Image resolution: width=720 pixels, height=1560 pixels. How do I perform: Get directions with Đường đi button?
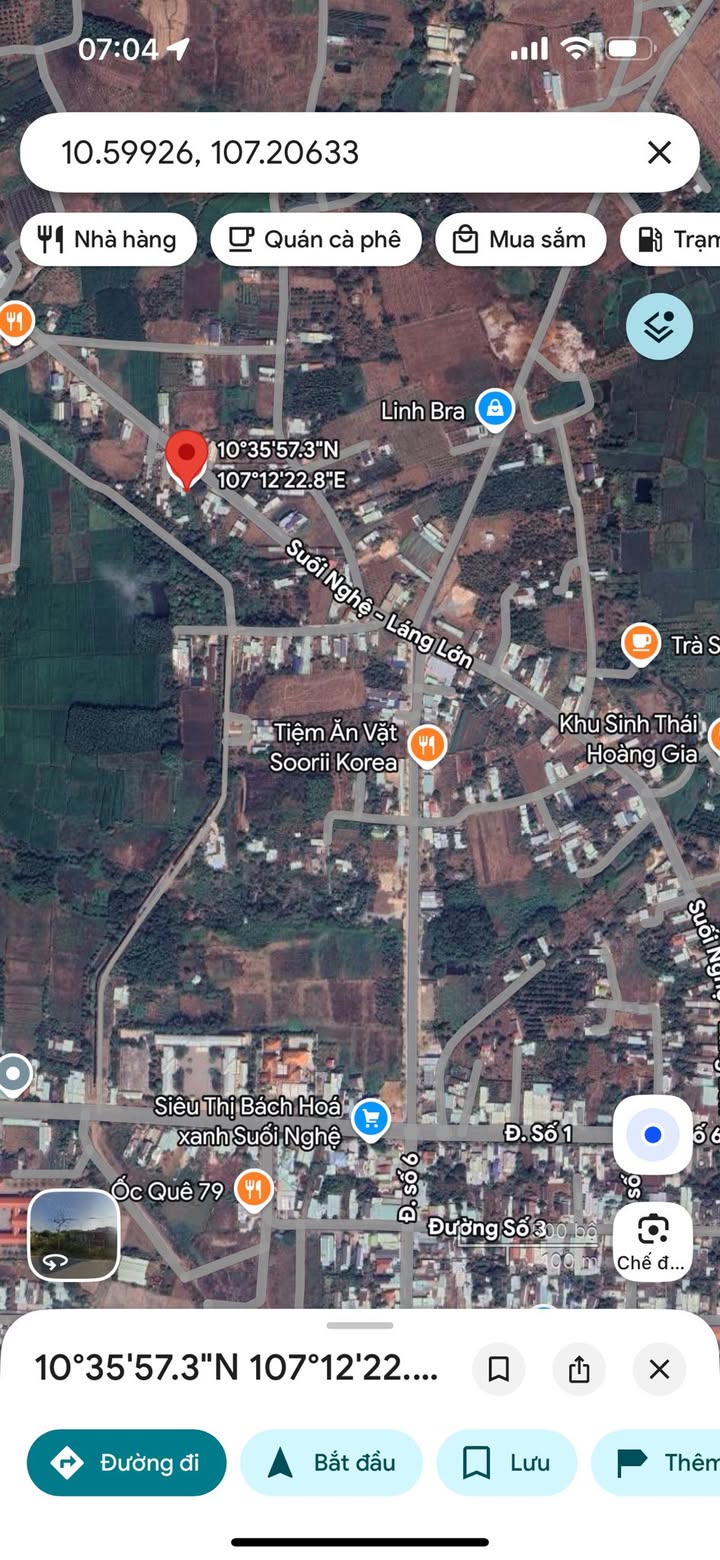(x=127, y=1463)
